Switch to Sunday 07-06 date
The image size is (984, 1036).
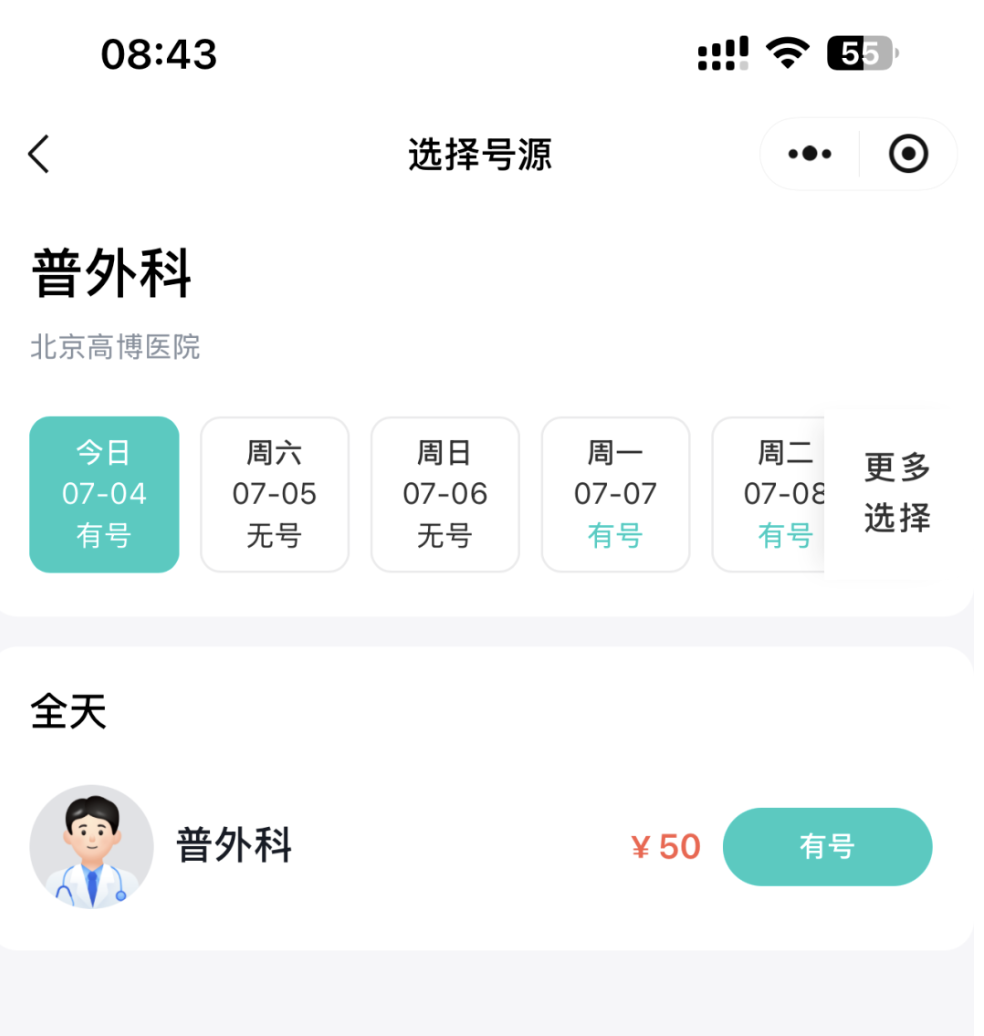(x=445, y=494)
